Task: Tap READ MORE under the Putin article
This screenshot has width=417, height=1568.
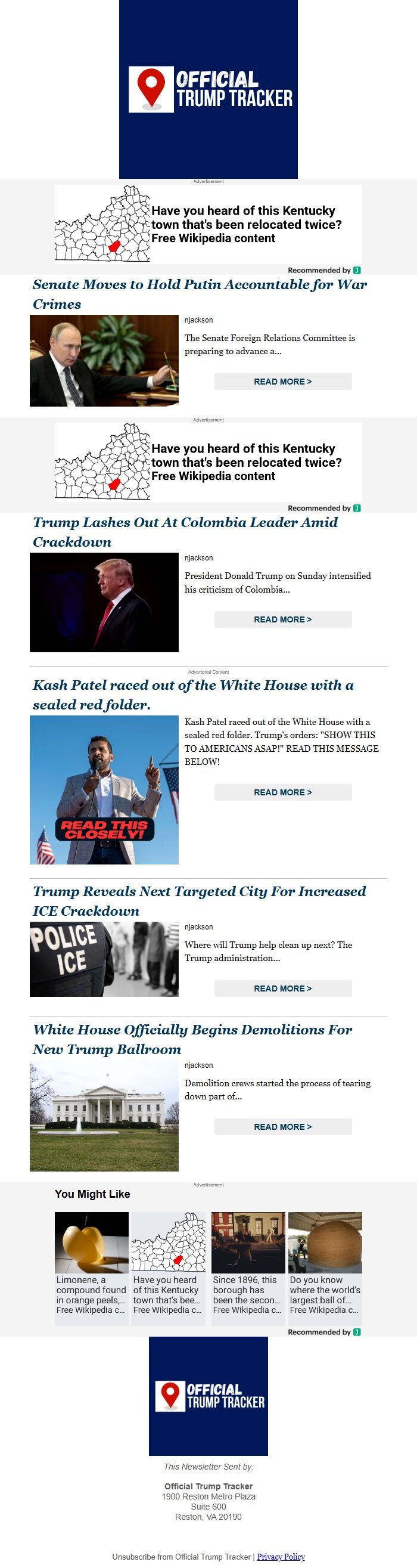Action: click(x=282, y=382)
